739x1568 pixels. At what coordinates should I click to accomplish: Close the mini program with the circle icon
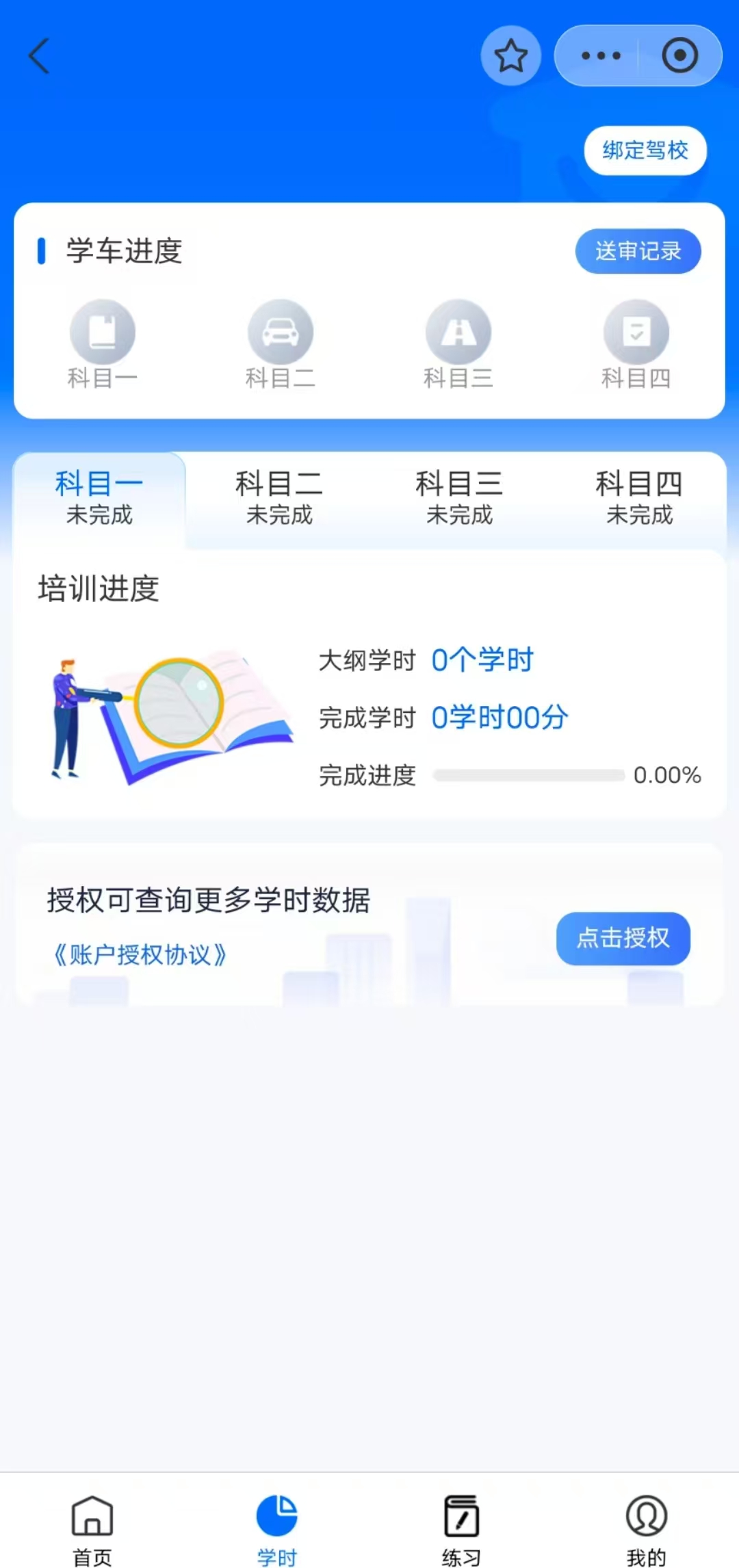coord(679,56)
